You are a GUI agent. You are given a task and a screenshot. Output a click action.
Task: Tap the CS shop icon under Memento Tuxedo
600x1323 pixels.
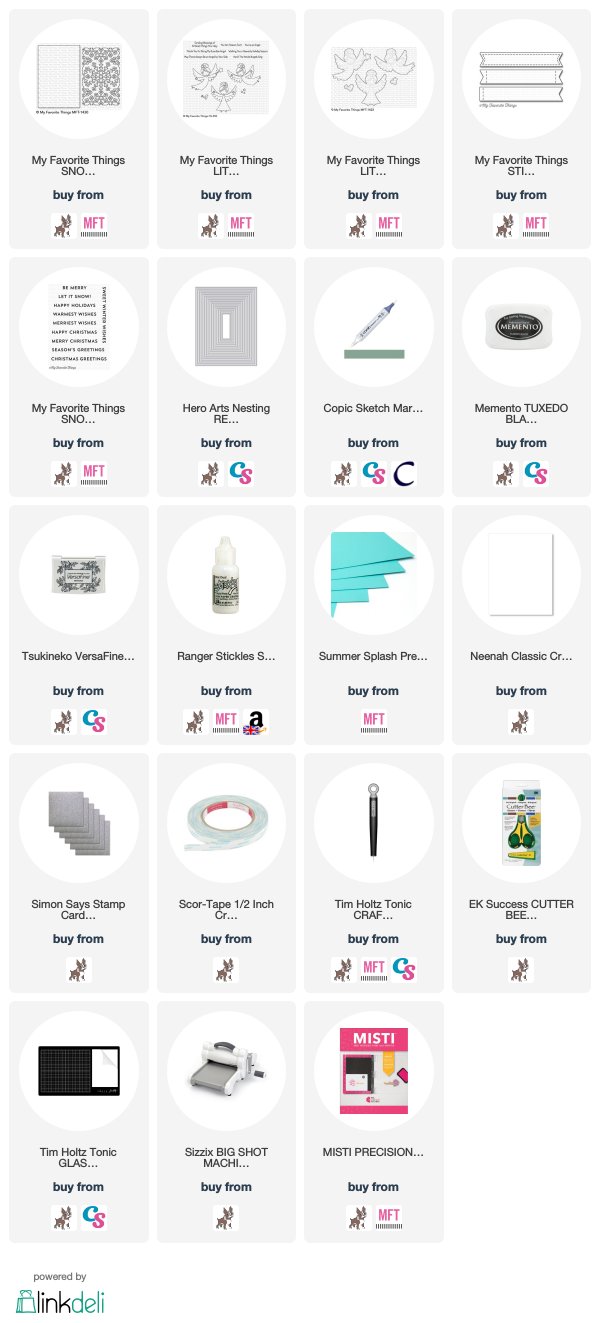[537, 472]
